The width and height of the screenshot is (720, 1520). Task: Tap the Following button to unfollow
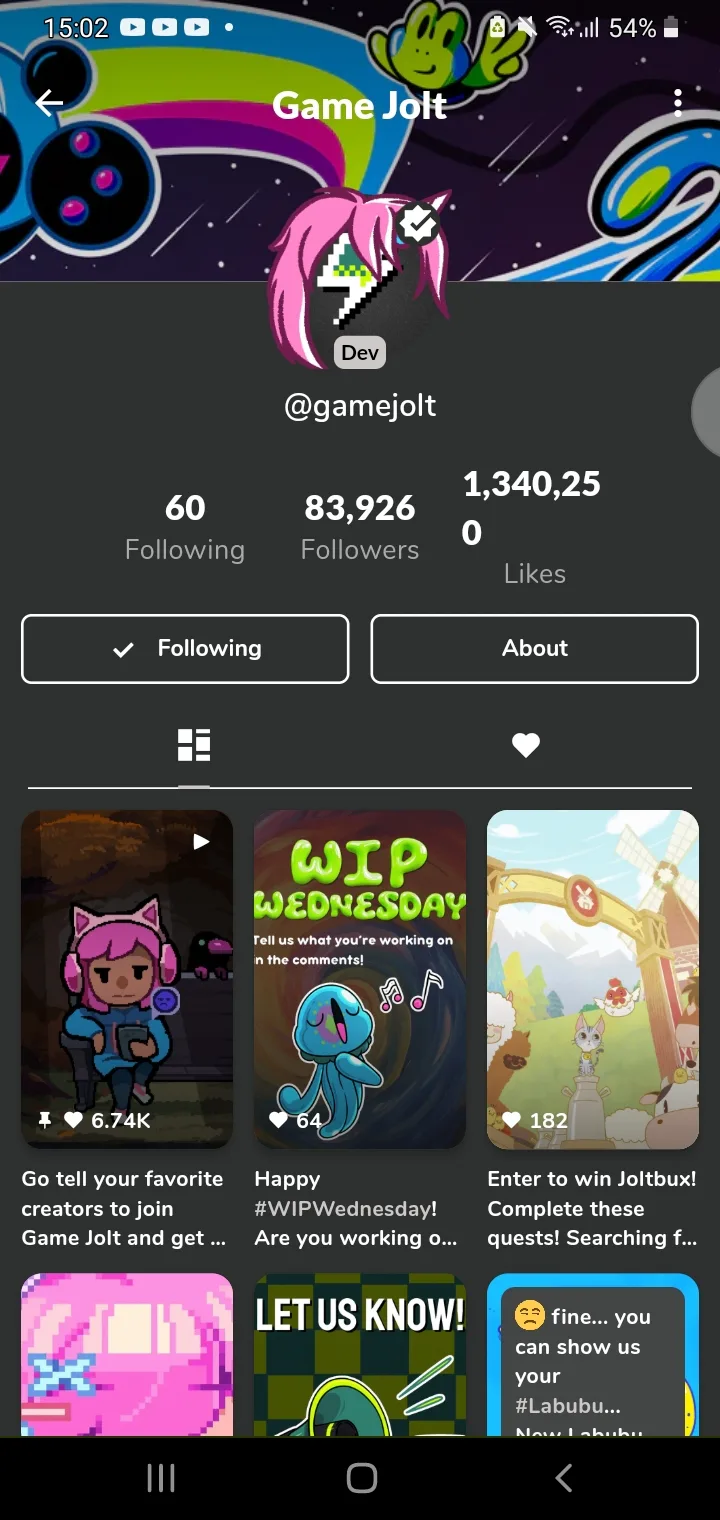185,649
